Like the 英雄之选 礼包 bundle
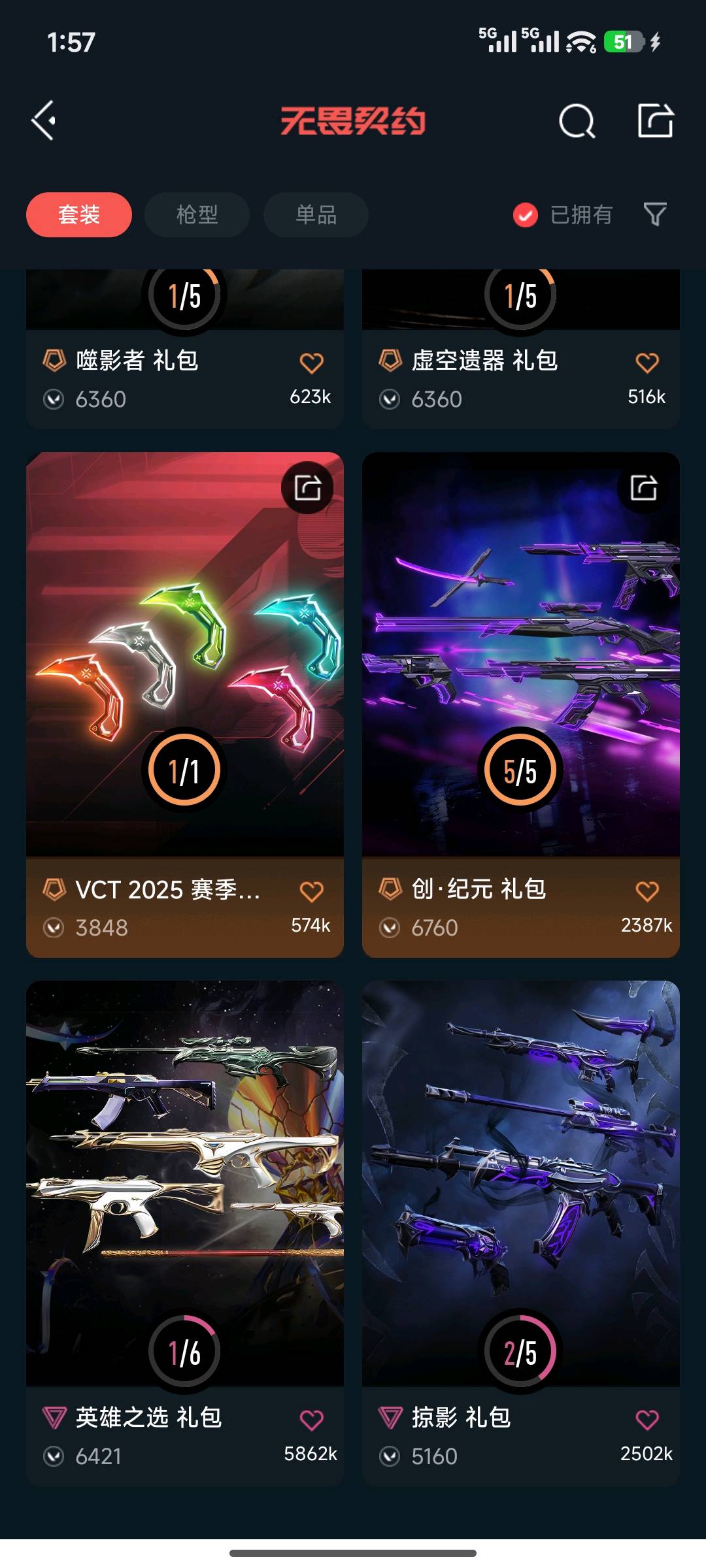Image resolution: width=706 pixels, height=1568 pixels. (311, 1420)
